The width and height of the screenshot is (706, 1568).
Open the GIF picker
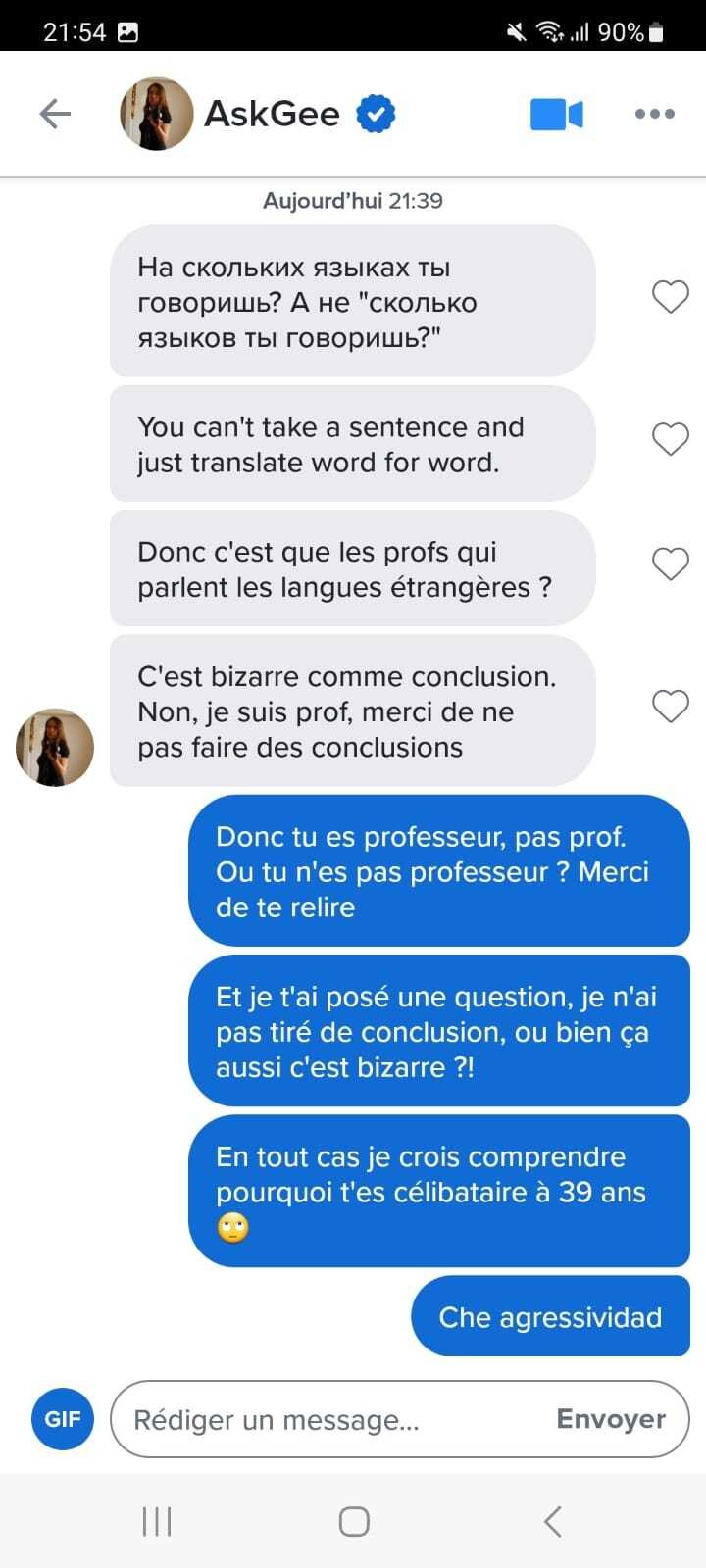(63, 1418)
